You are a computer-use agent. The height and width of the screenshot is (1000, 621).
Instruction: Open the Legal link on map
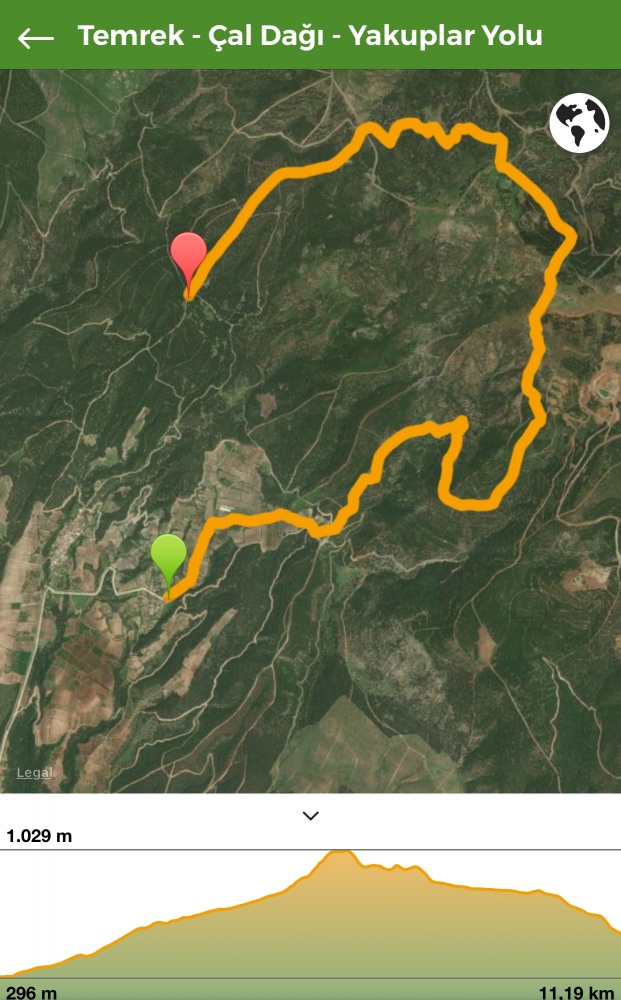34,772
